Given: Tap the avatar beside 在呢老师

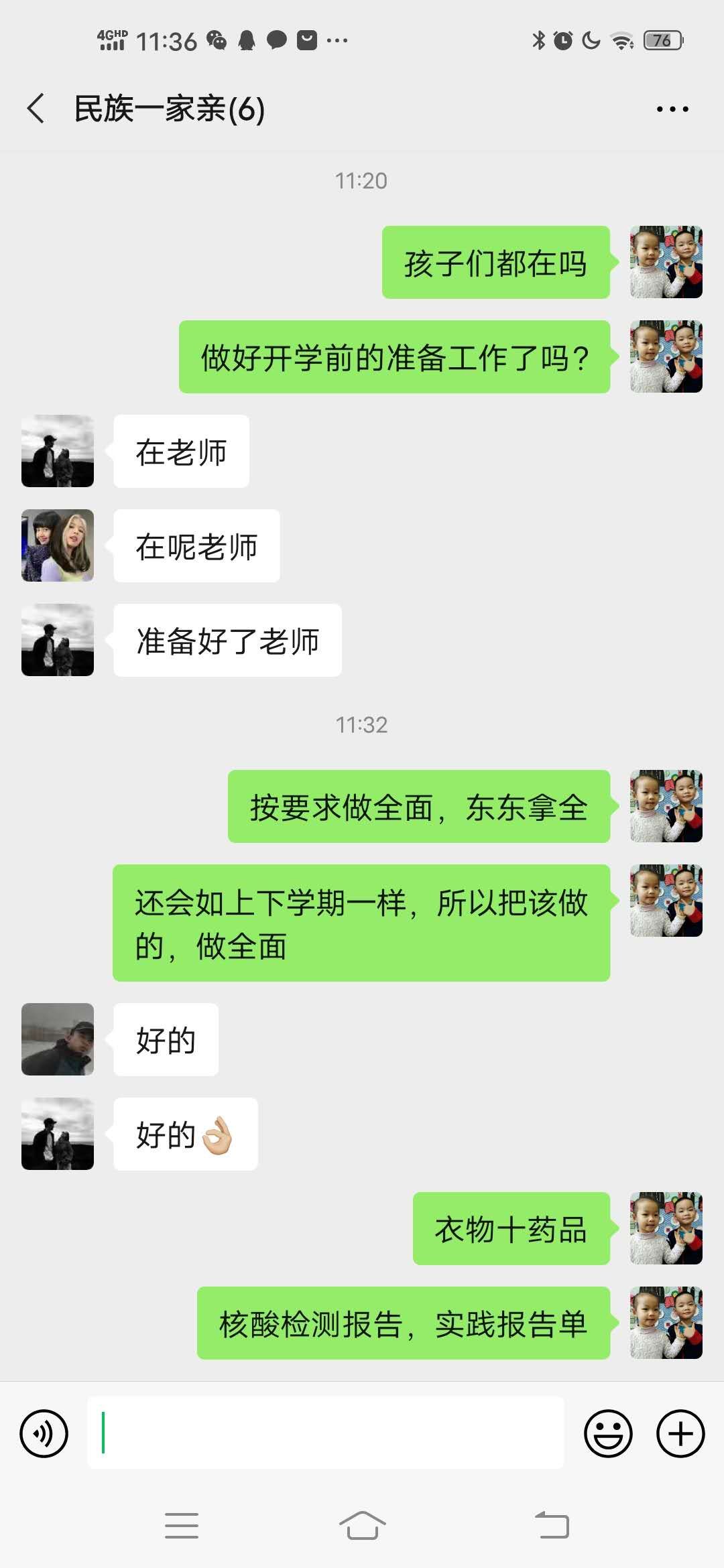Looking at the screenshot, I should (x=58, y=545).
